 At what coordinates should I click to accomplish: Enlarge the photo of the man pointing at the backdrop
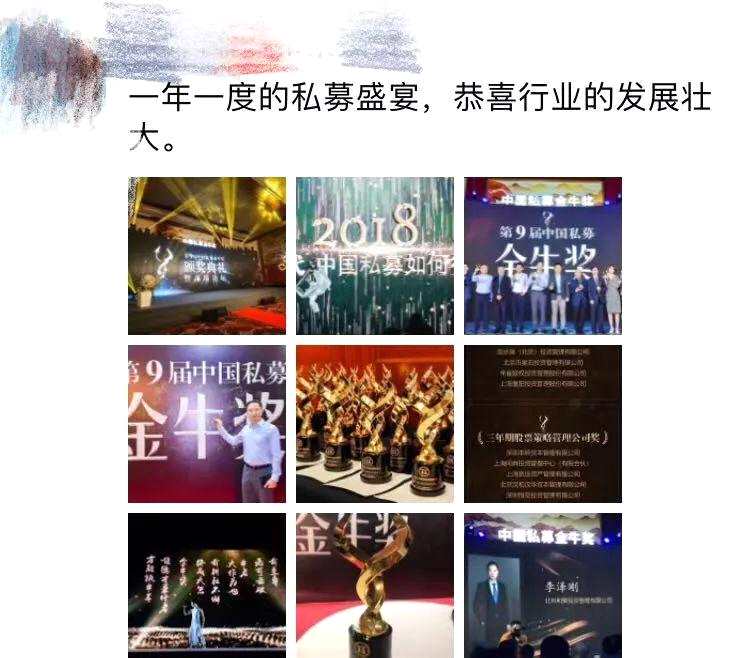click(207, 423)
